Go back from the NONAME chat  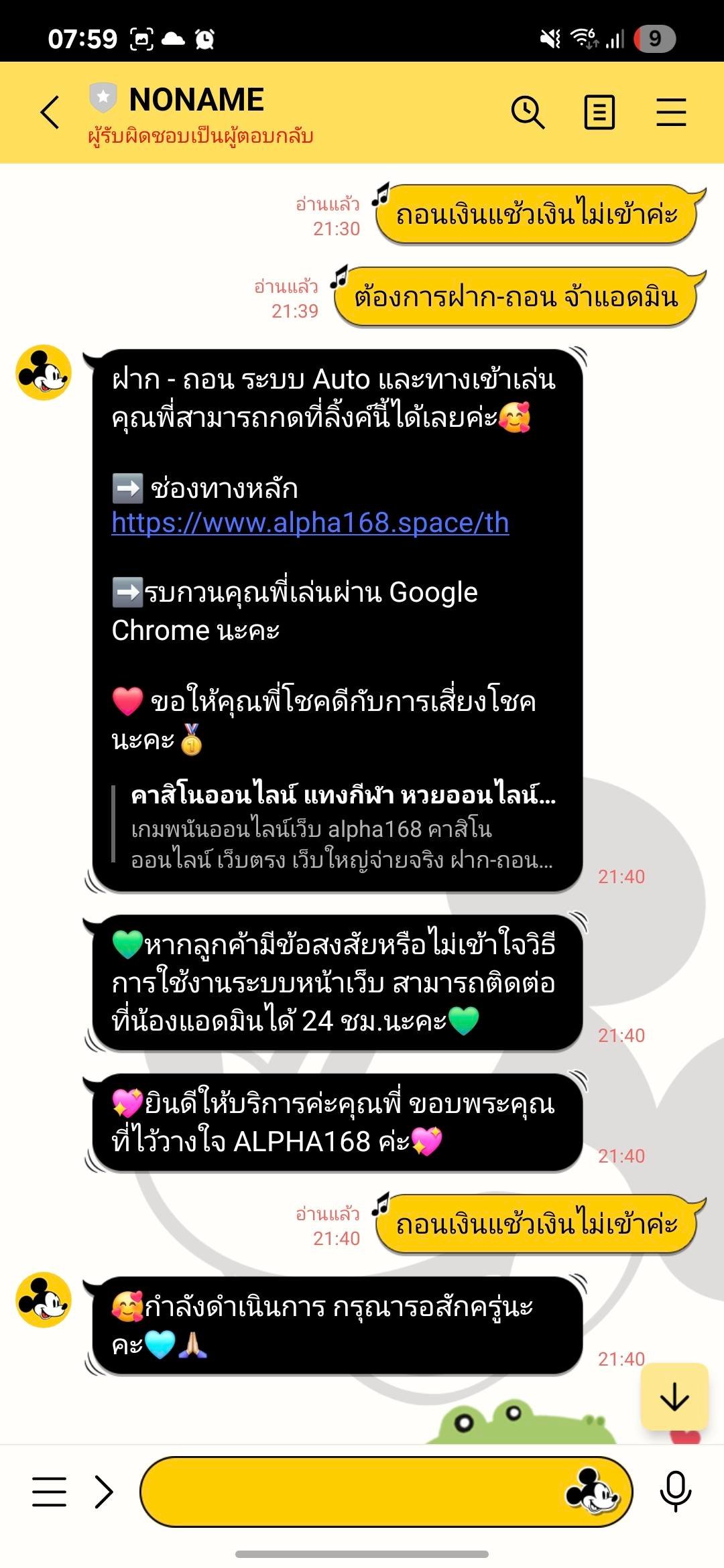50,112
